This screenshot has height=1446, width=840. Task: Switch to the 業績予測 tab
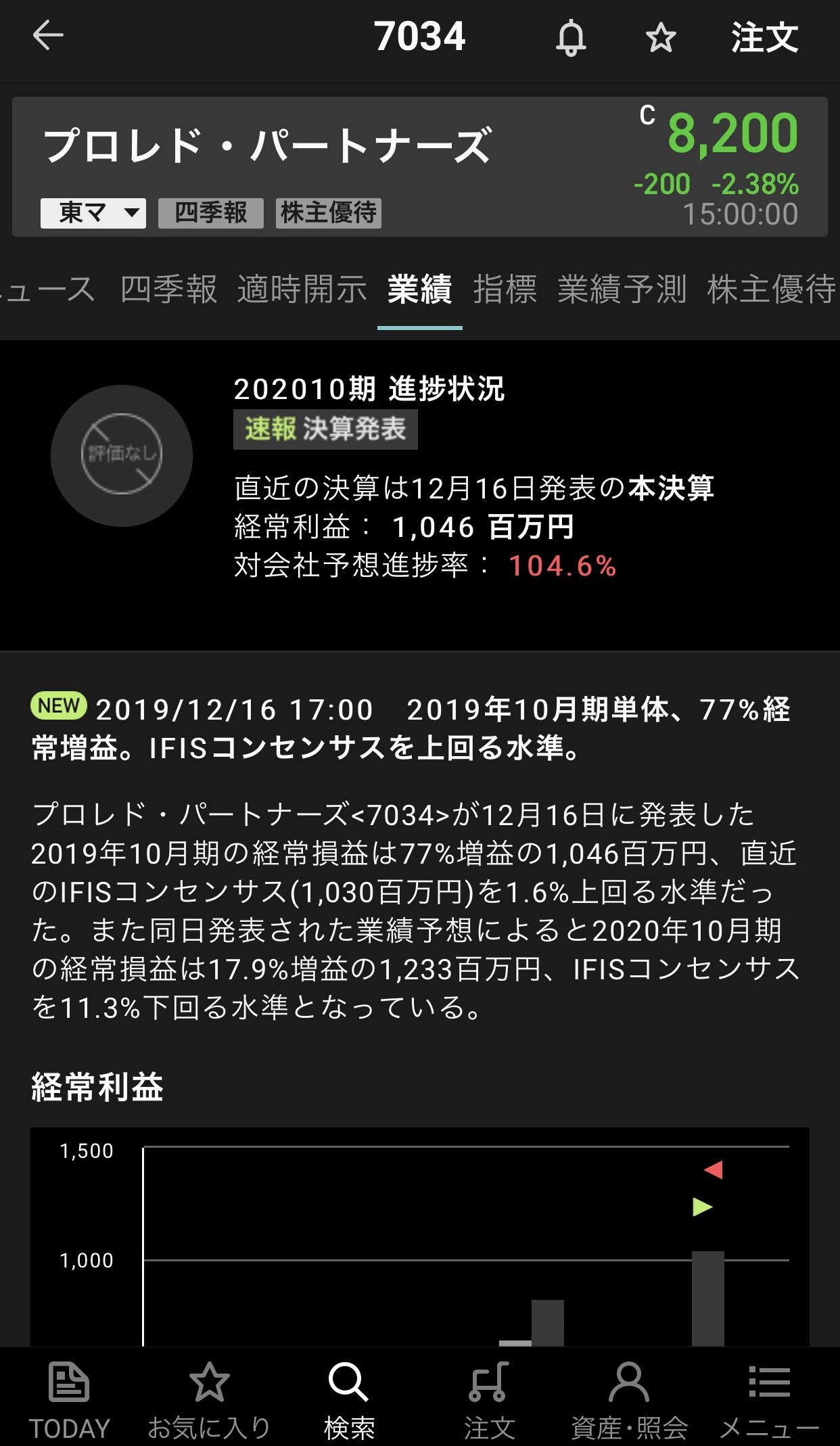tap(622, 289)
